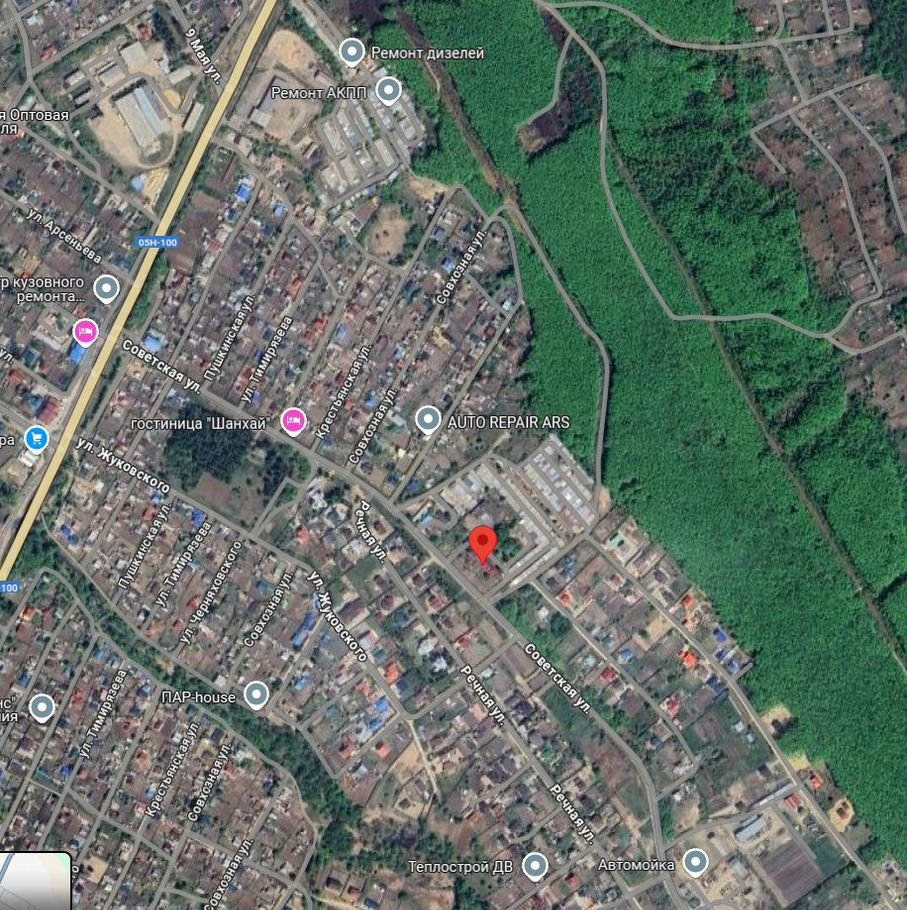Tap the Автомойка car wash marker

point(695,861)
